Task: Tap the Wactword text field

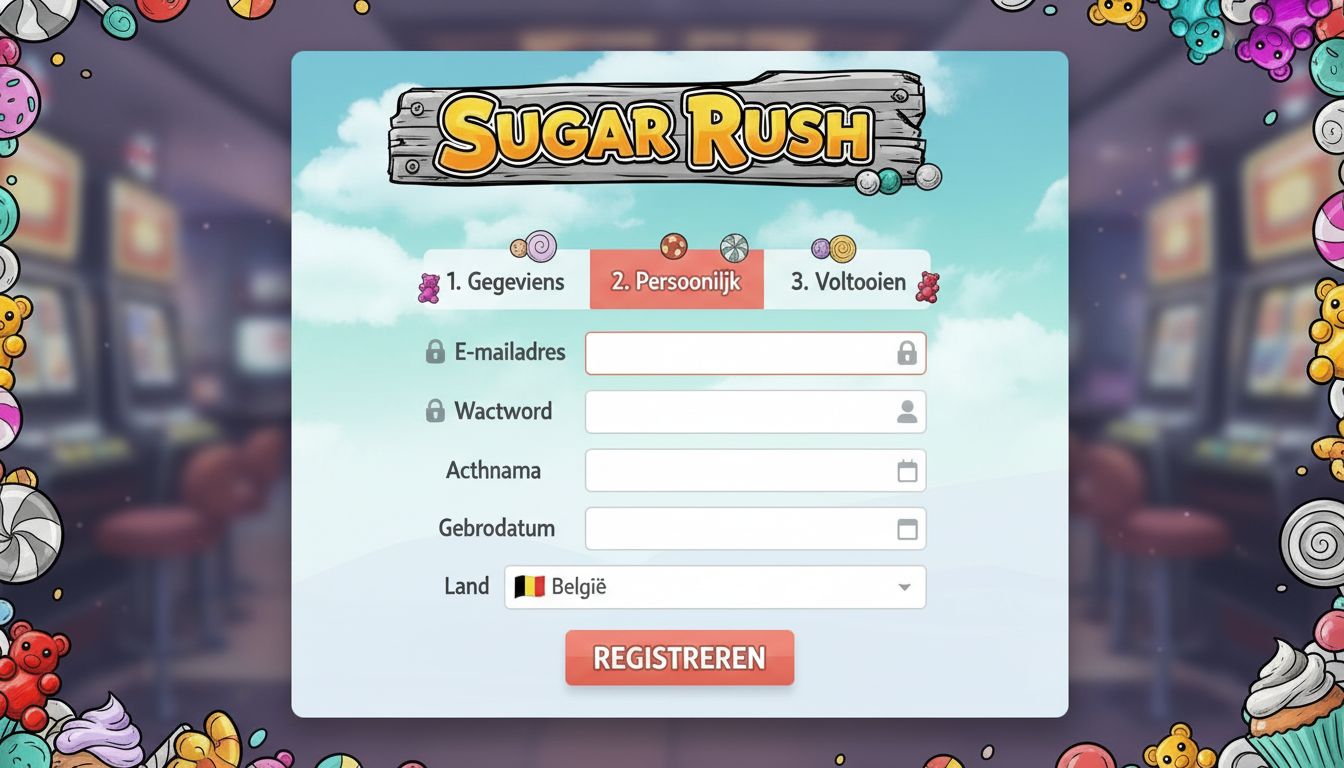Action: pyautogui.click(x=740, y=412)
